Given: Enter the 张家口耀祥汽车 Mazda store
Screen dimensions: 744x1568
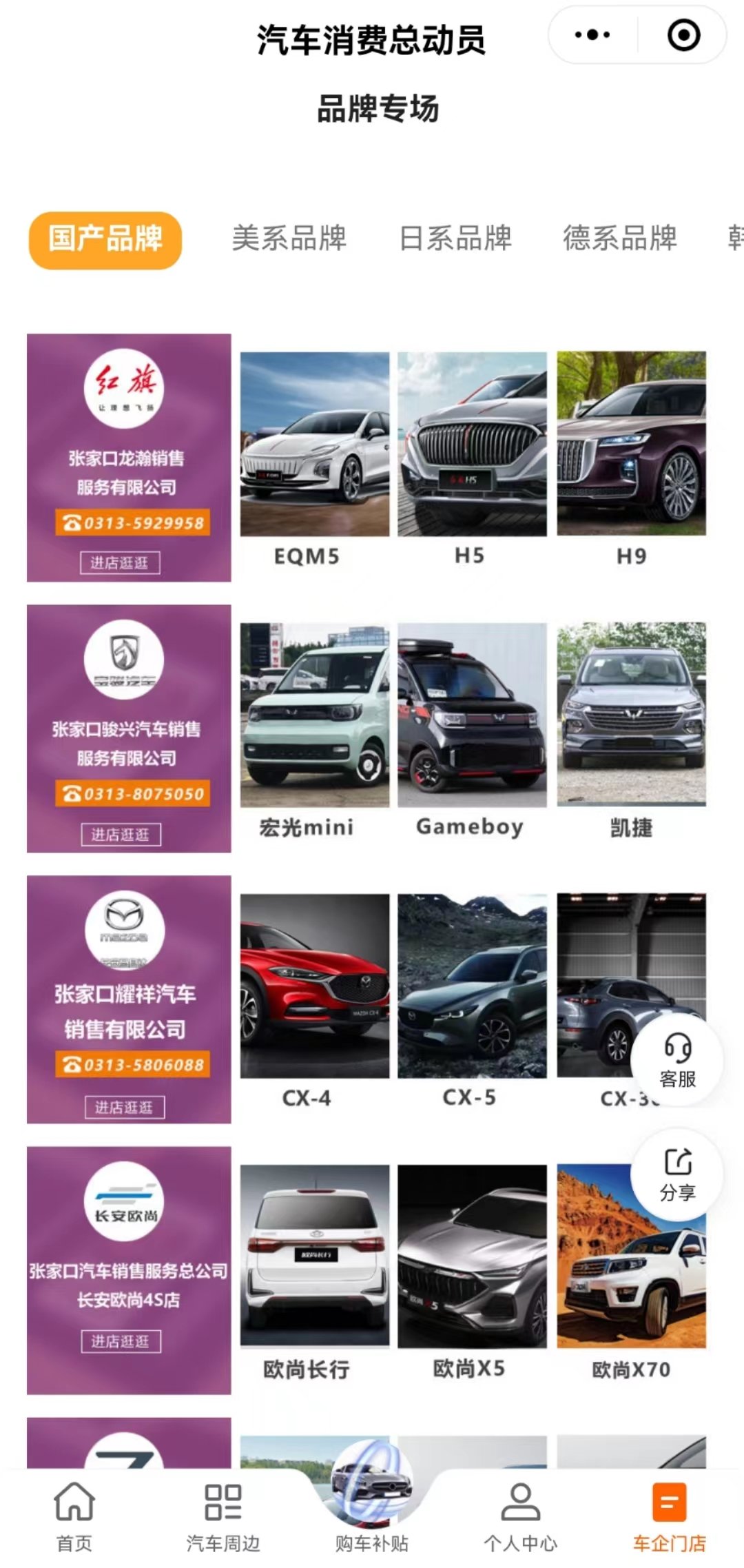Looking at the screenshot, I should [x=124, y=1107].
